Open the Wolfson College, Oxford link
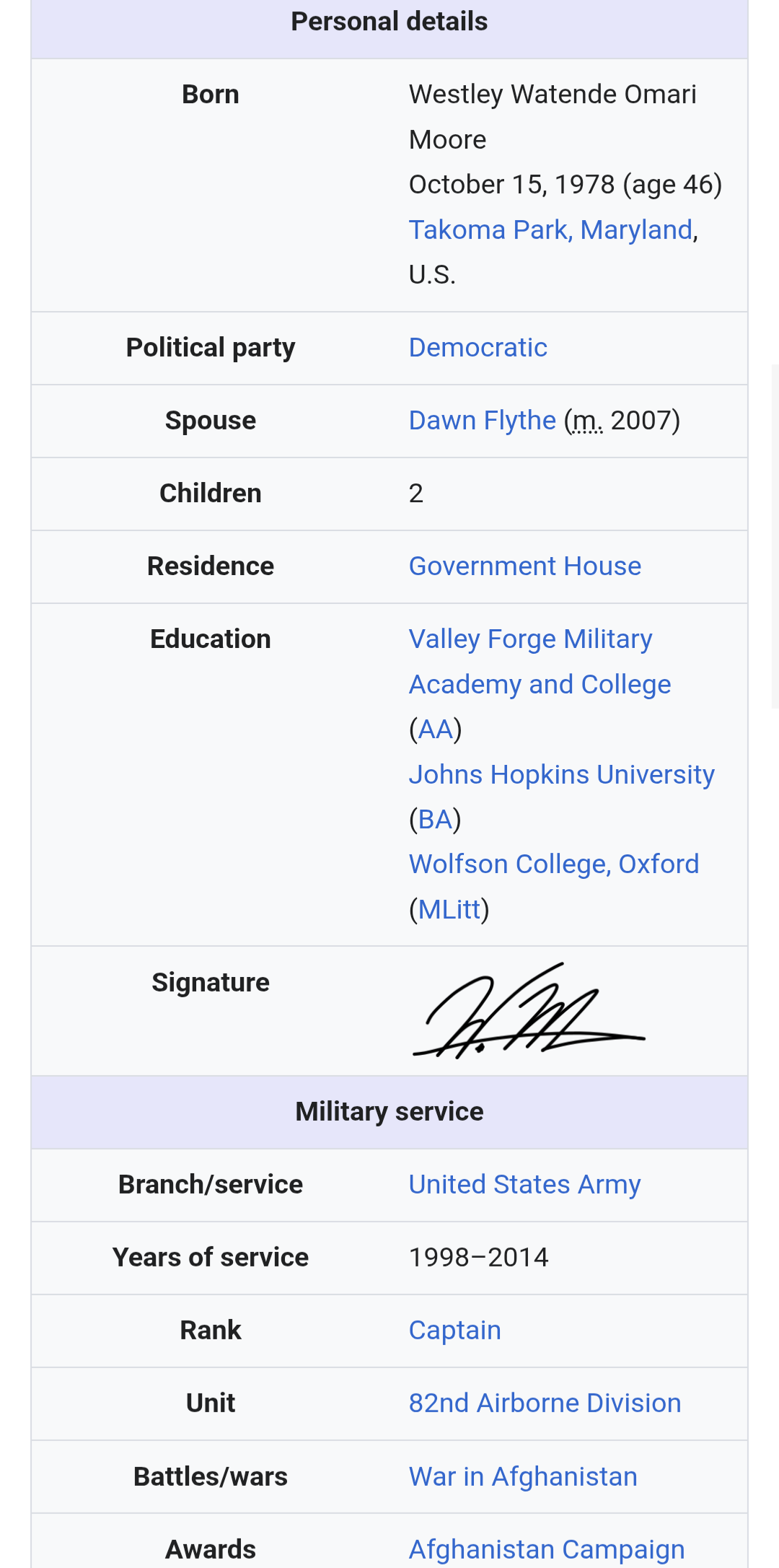 click(x=554, y=864)
